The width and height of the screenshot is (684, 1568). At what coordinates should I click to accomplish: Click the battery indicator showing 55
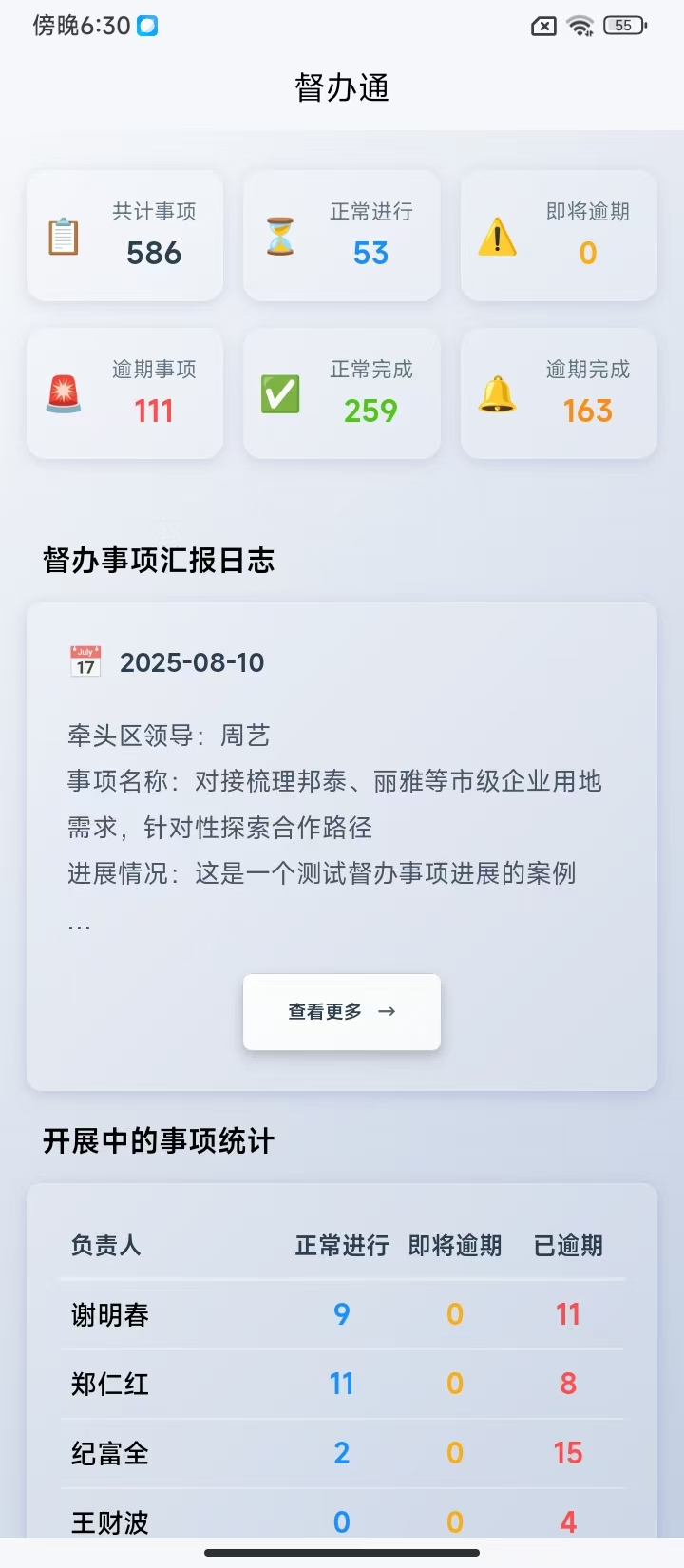[624, 26]
